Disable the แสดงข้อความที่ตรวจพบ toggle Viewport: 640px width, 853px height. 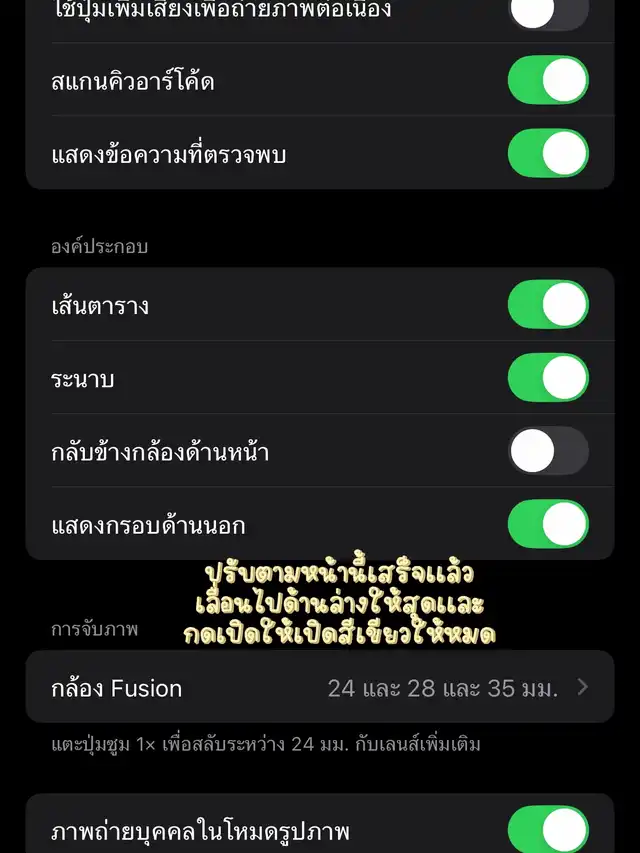click(548, 154)
